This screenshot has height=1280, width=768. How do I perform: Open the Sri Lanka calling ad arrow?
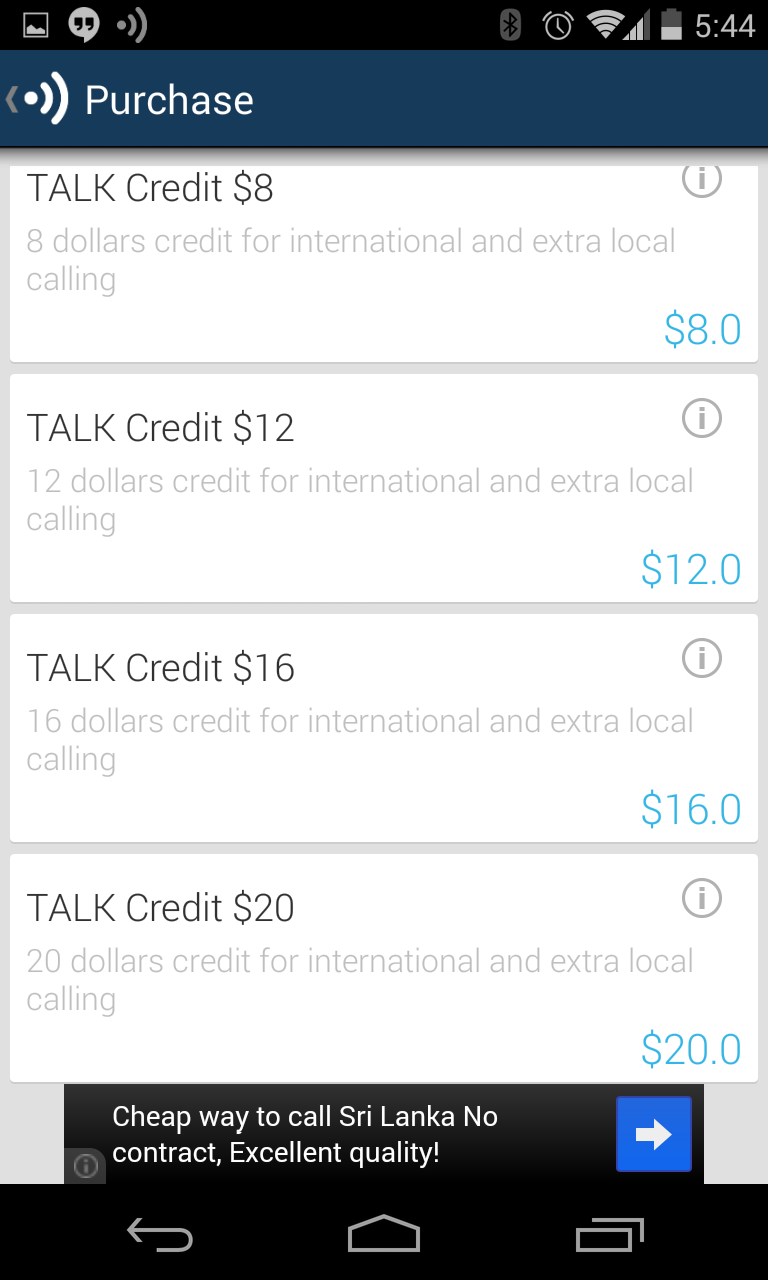653,1134
